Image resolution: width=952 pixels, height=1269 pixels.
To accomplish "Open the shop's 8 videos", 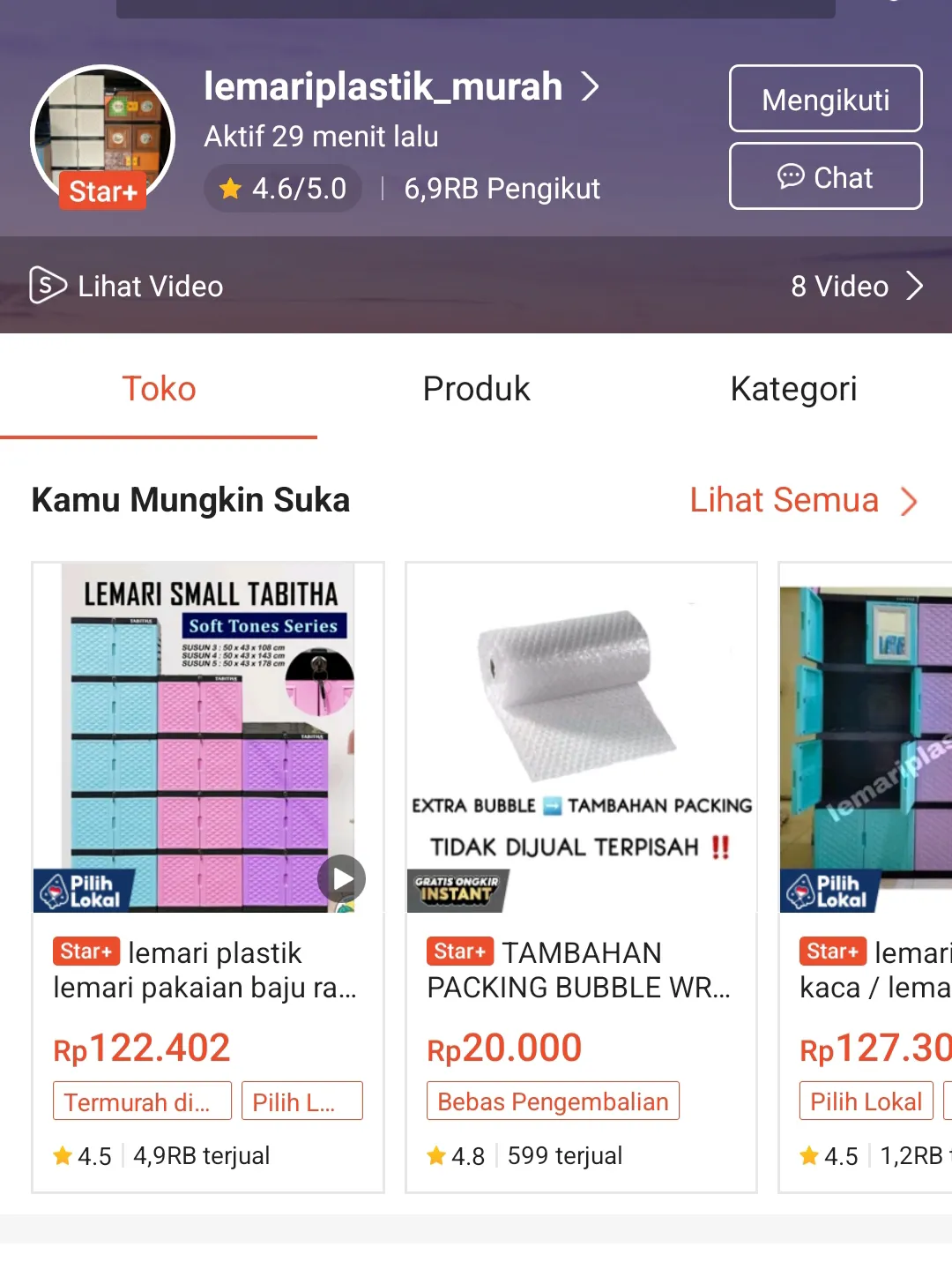I will (855, 287).
